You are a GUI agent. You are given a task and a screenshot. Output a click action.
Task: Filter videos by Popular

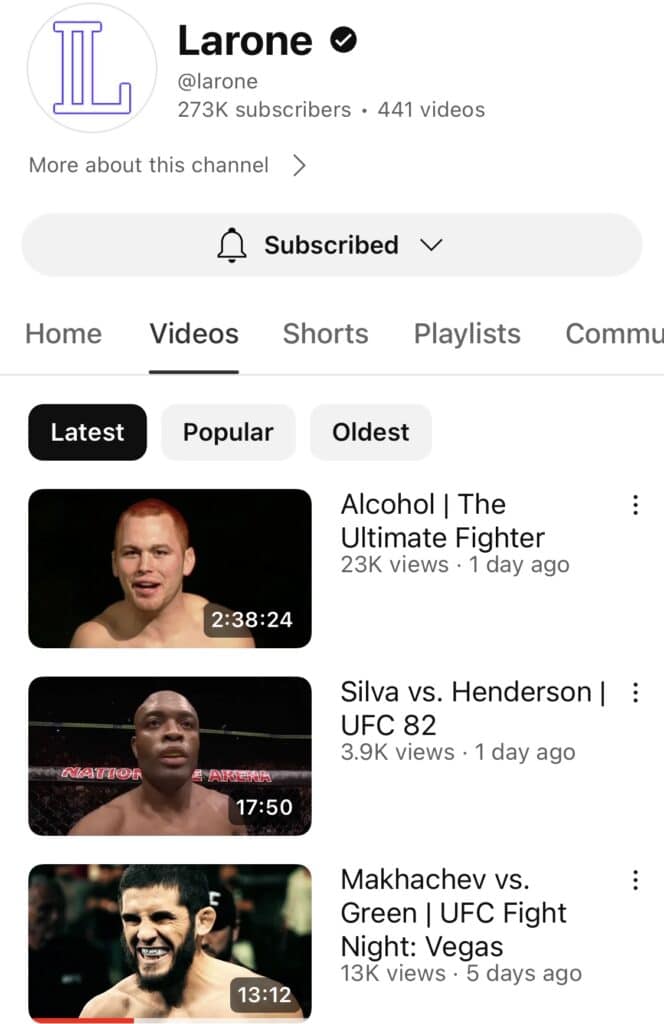pyautogui.click(x=228, y=432)
